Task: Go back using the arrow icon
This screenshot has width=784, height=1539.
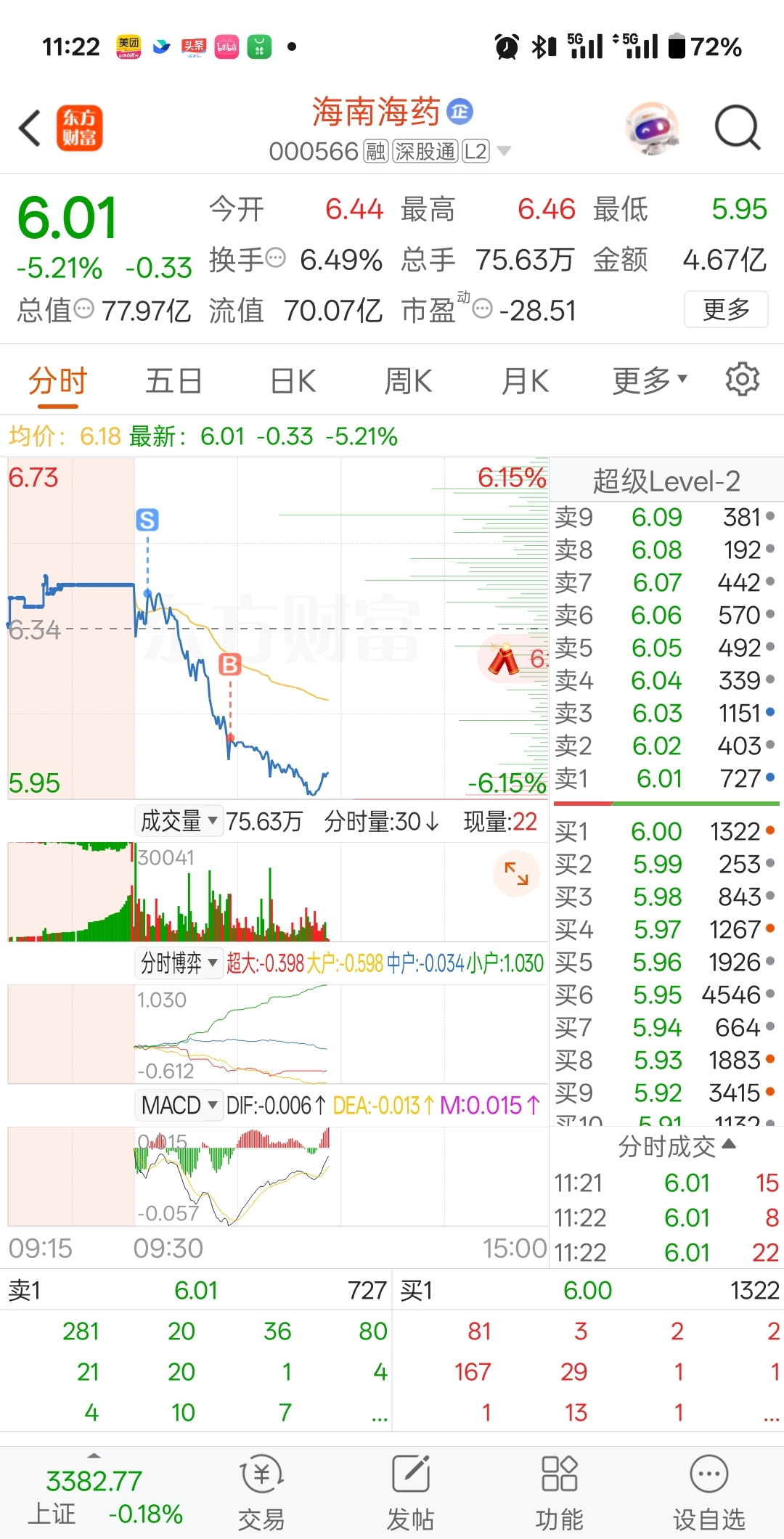Action: point(30,128)
